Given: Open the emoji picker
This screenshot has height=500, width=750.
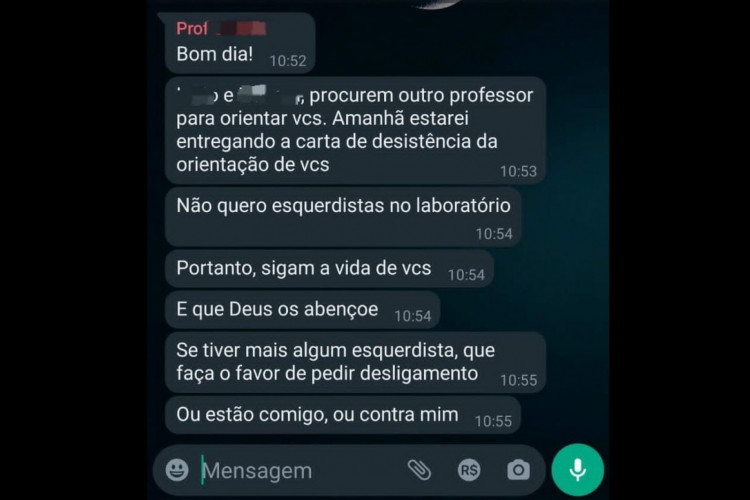Looking at the screenshot, I should (177, 470).
